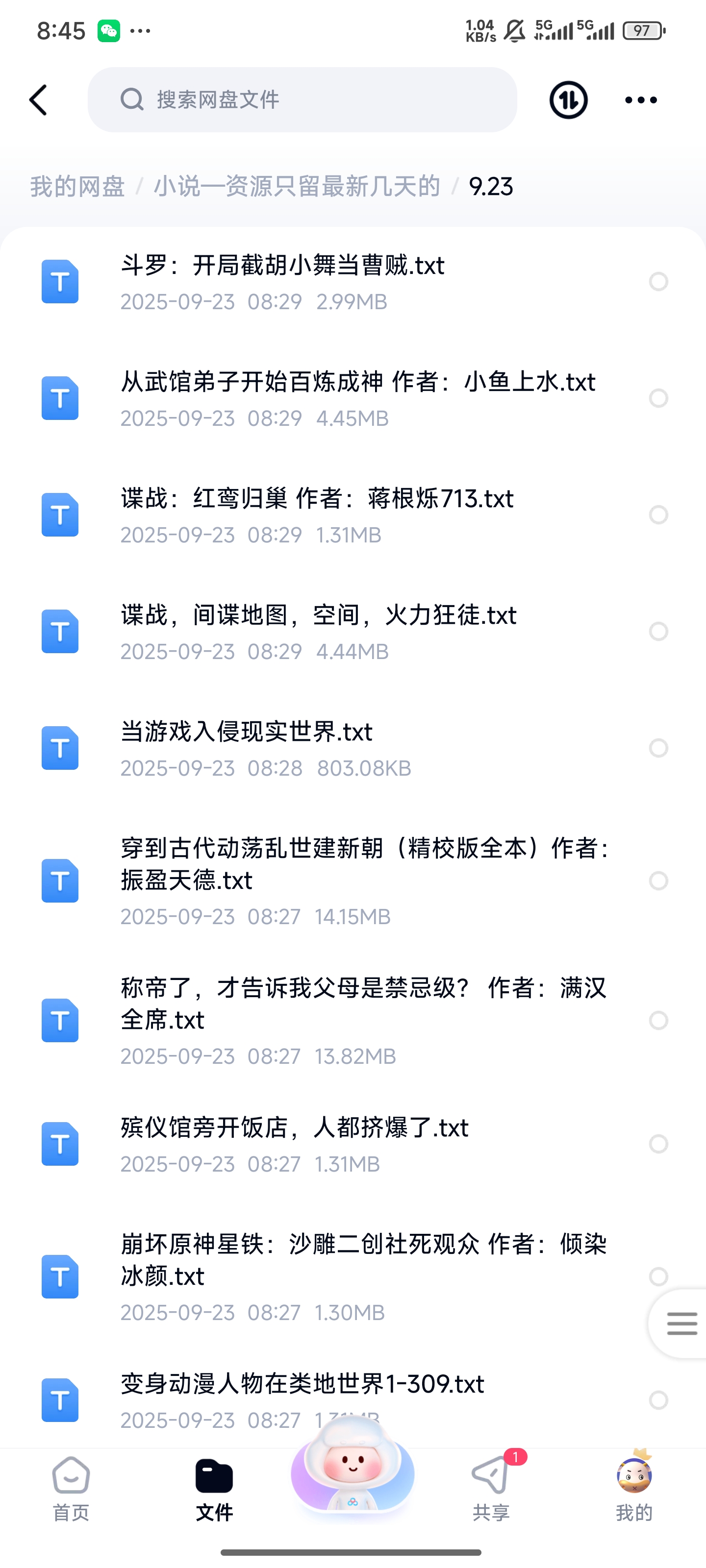The image size is (706, 1568).
Task: Tap the 搜索网盘文件 search box
Action: 302,100
